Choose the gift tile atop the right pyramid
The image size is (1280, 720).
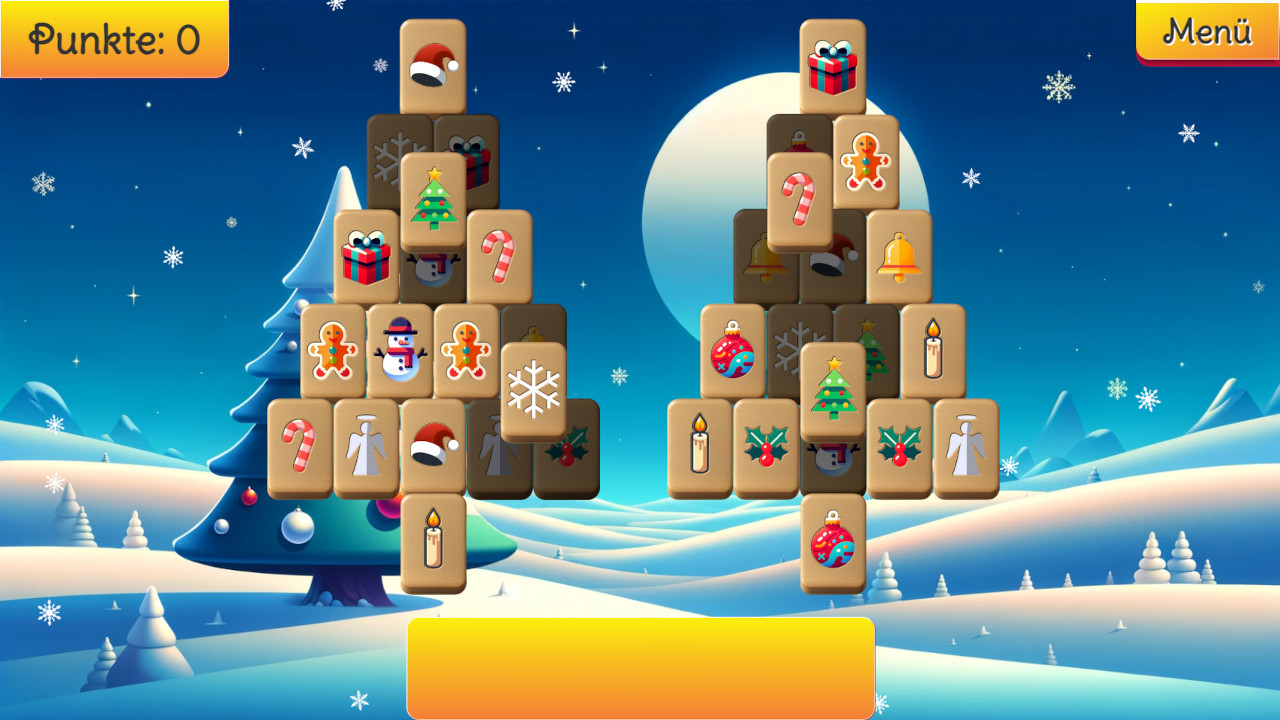[832, 65]
